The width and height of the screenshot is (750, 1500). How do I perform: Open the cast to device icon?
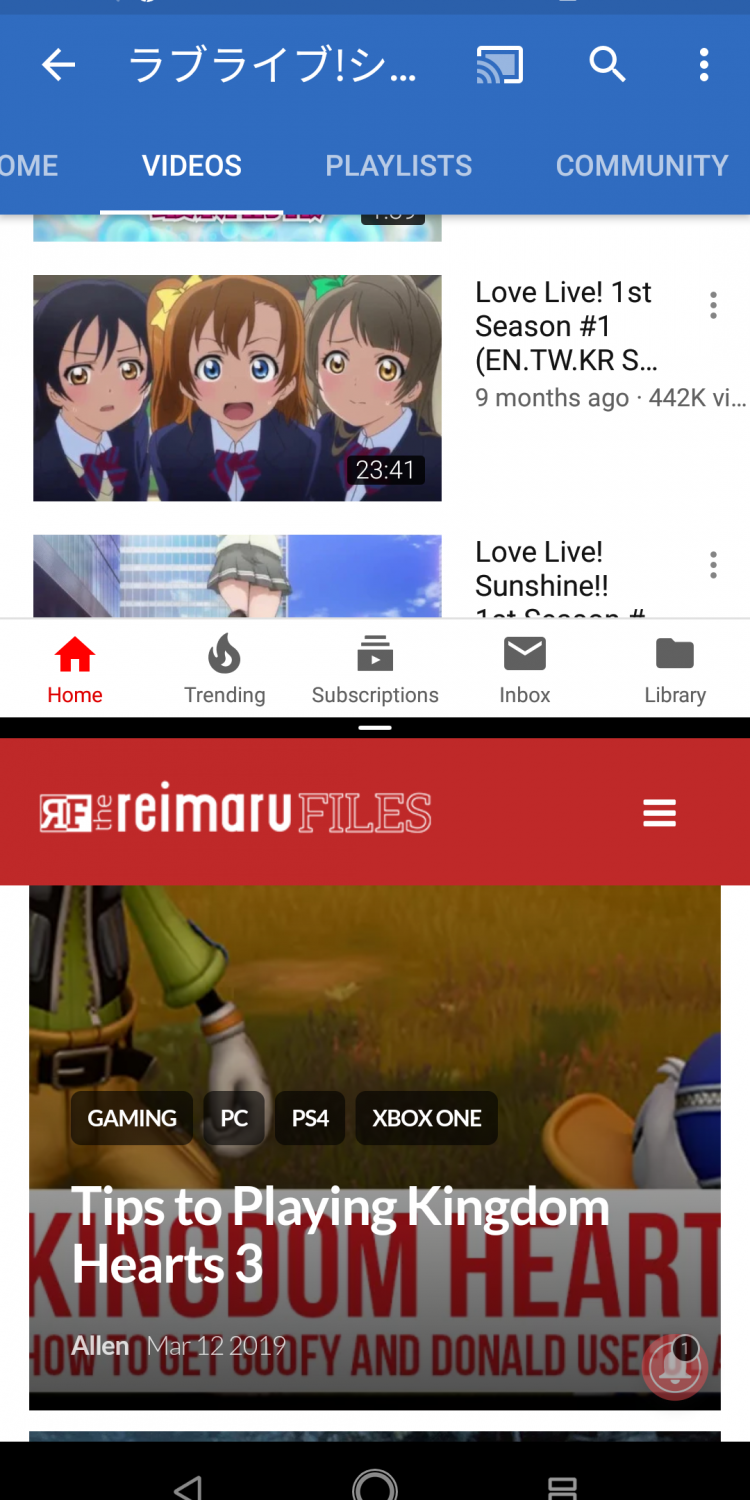click(x=499, y=65)
